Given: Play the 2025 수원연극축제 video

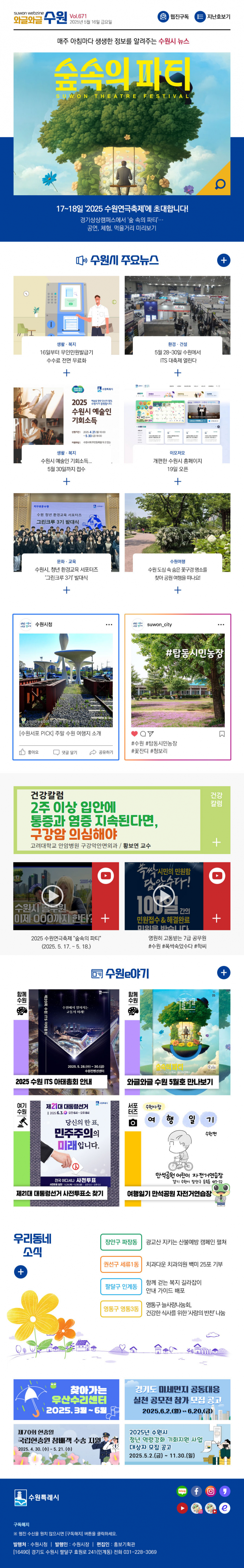Looking at the screenshot, I should coord(52,895).
